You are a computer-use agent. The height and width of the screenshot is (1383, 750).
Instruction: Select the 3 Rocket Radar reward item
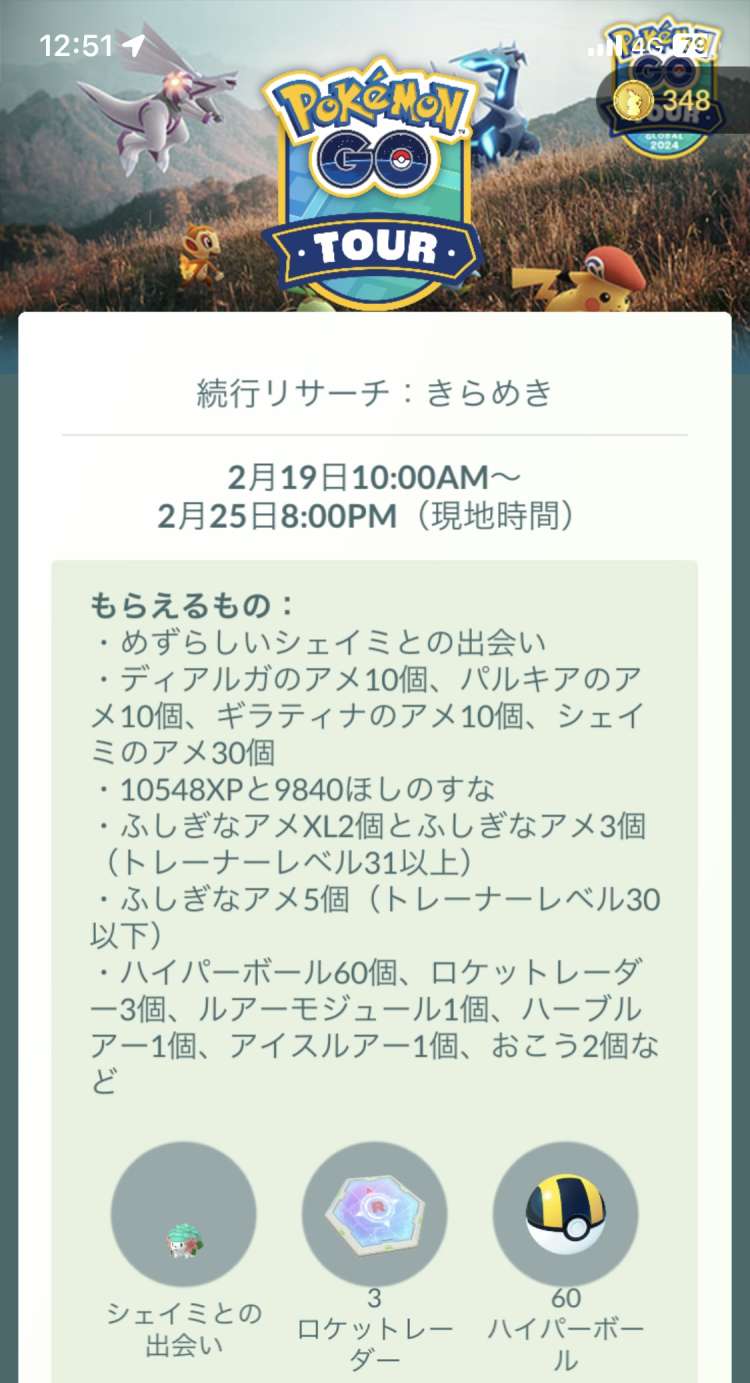click(374, 1214)
